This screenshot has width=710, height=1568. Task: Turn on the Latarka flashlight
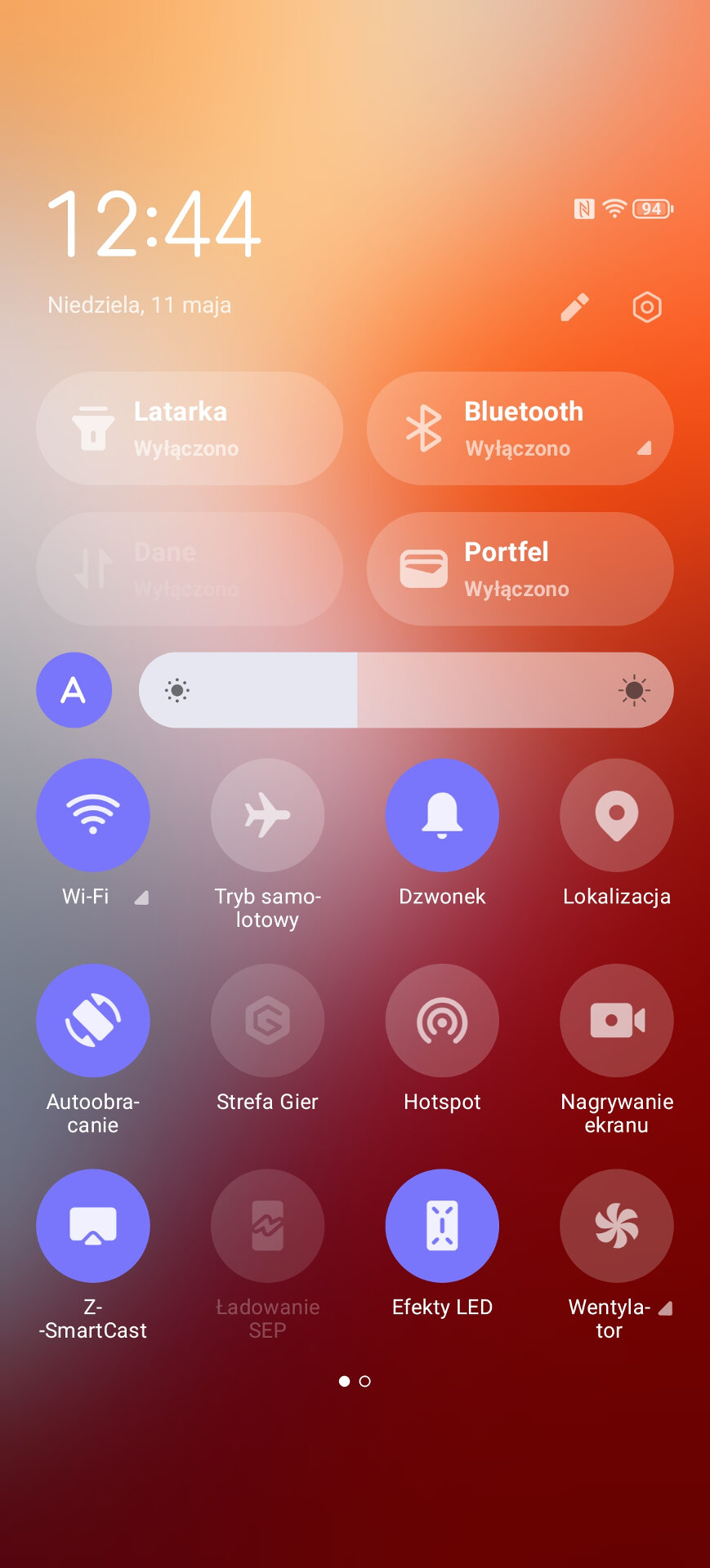click(x=190, y=429)
